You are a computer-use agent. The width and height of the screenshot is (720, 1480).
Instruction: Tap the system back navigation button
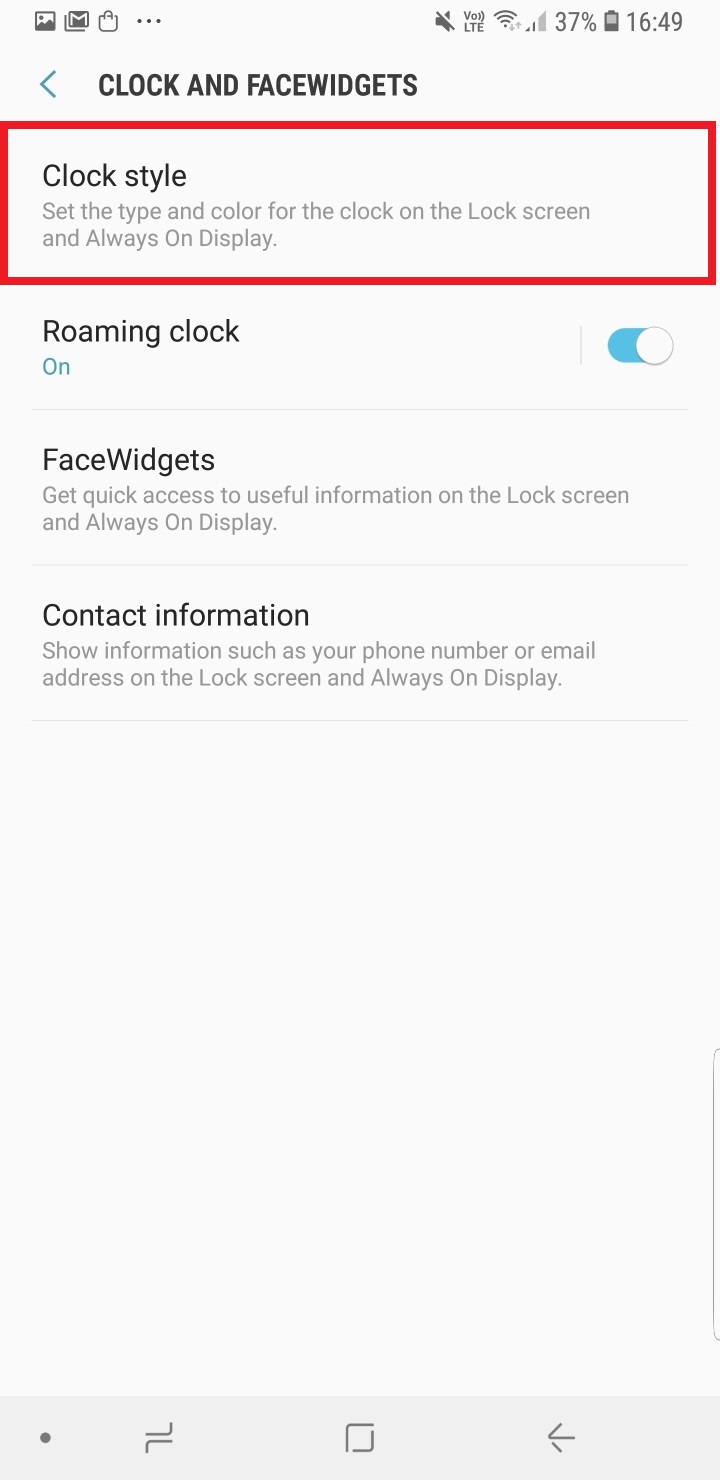pos(561,1438)
